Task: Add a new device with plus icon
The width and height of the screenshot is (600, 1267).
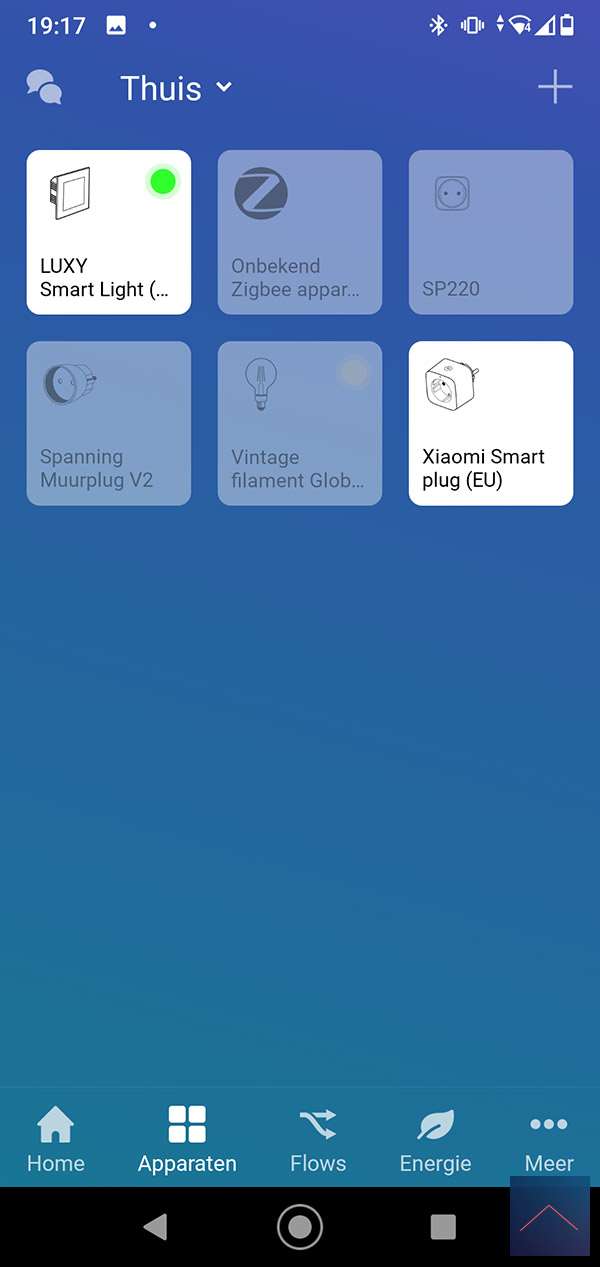Action: tap(555, 88)
